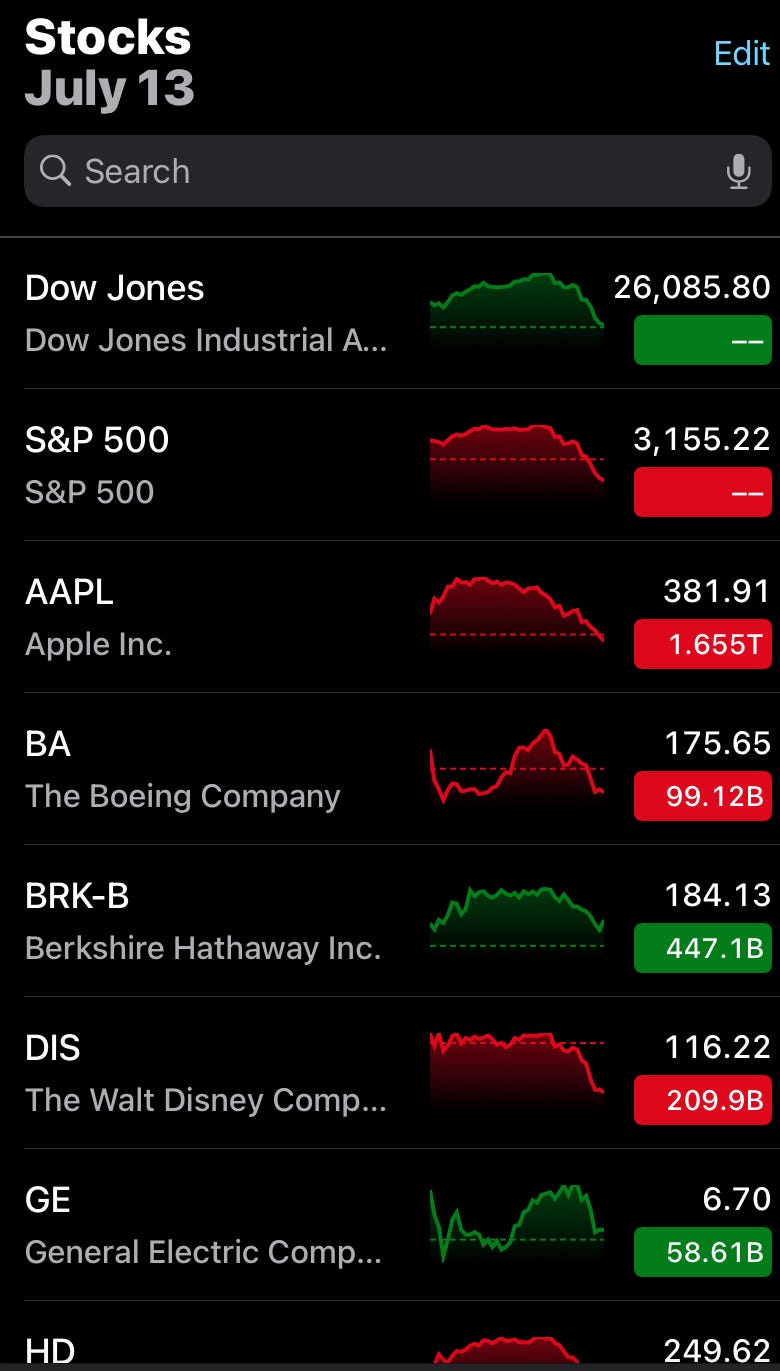Open the HD stock row
This screenshot has width=780, height=1371.
coord(210,1350)
